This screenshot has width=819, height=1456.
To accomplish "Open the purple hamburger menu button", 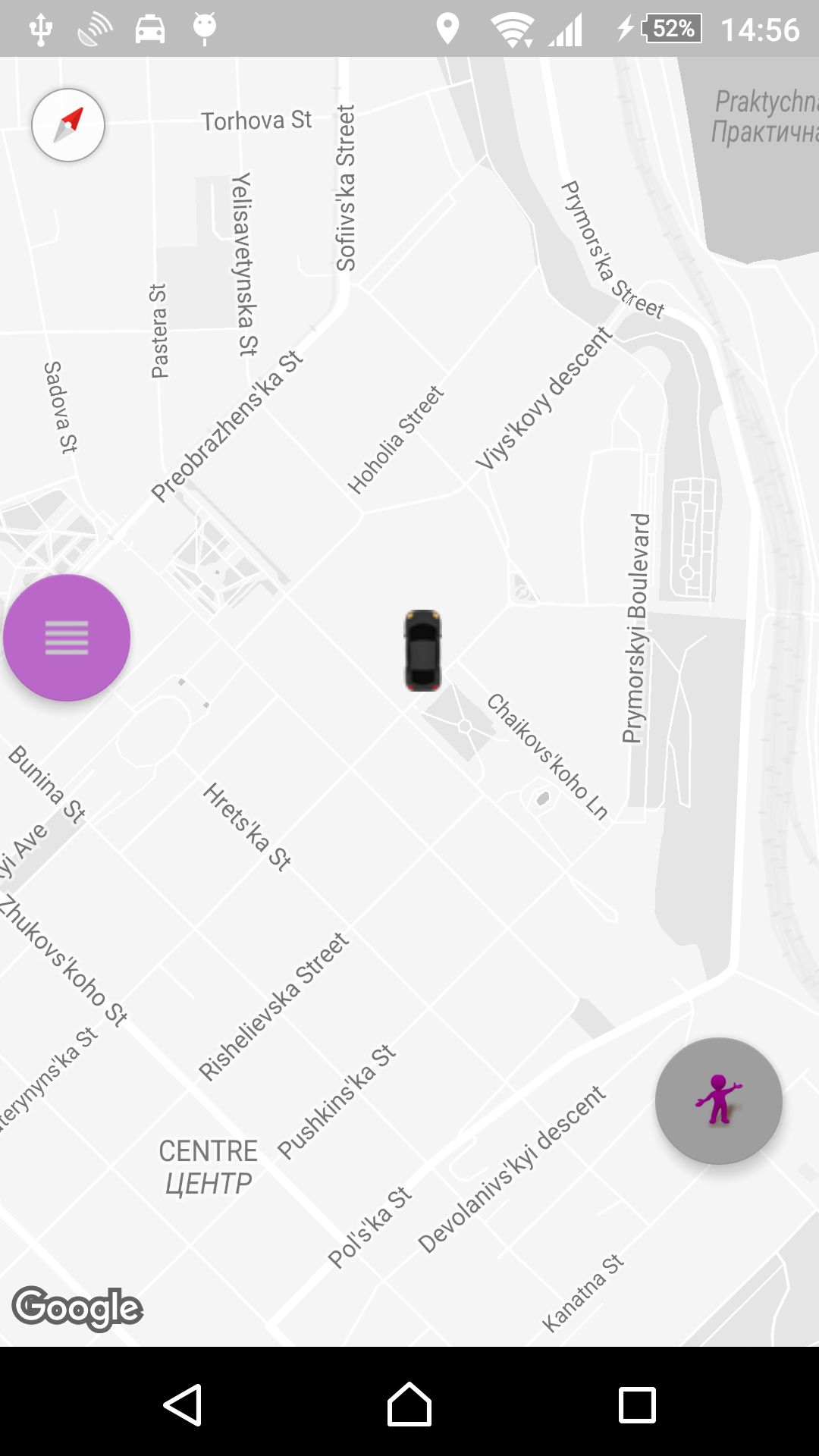I will pyautogui.click(x=67, y=638).
